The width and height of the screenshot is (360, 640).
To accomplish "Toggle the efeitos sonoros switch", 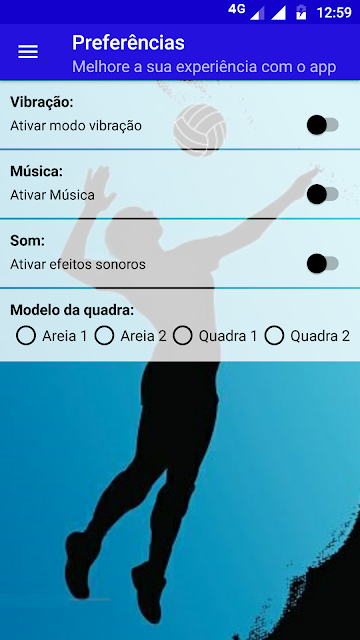I will coord(322,264).
